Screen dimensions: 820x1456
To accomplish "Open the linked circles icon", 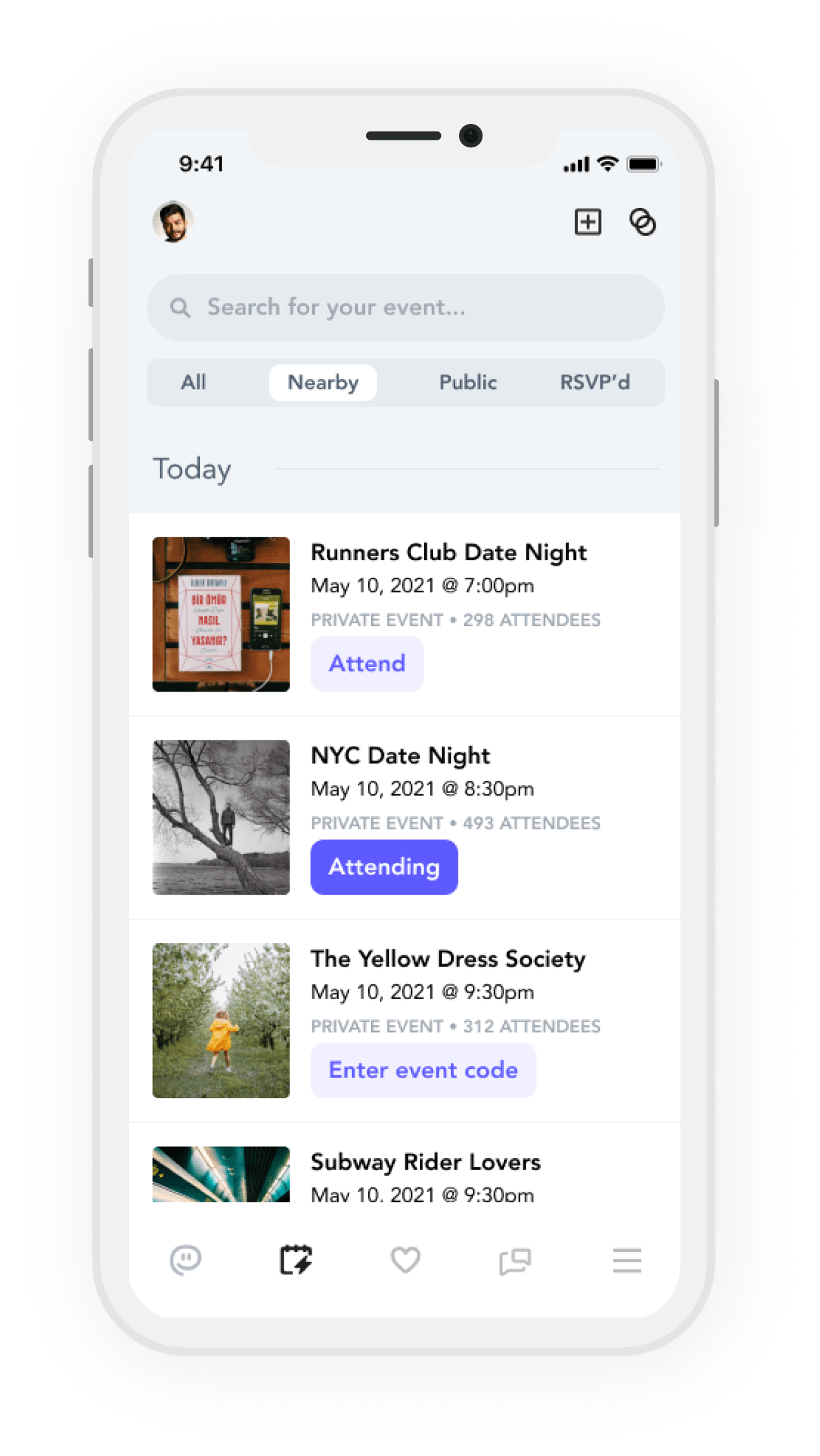I will [642, 222].
